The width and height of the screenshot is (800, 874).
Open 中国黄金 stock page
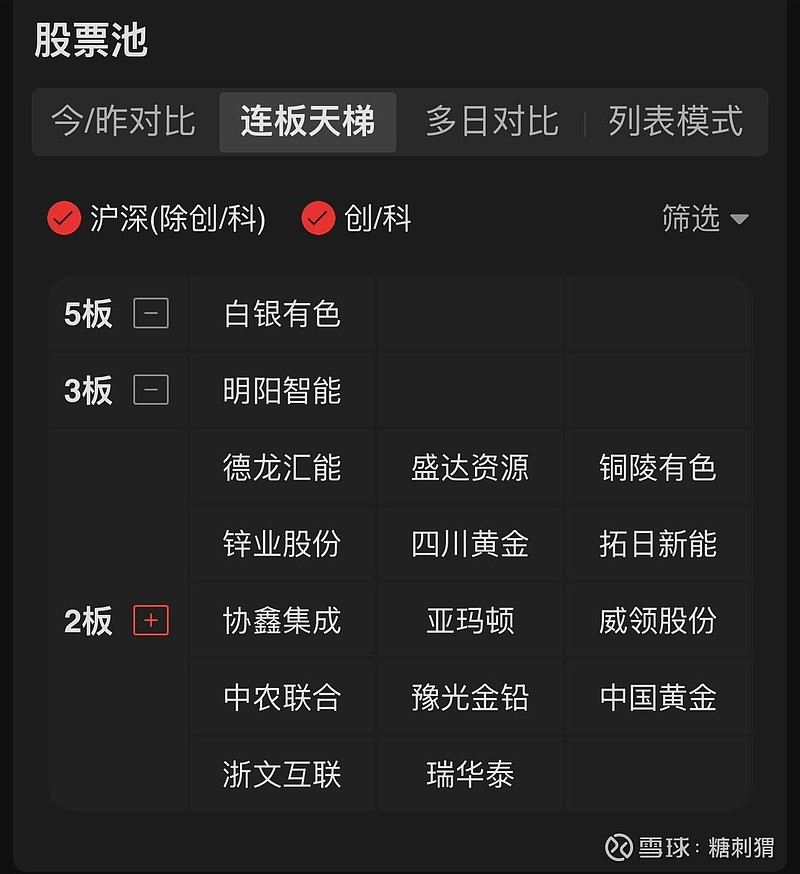point(658,697)
